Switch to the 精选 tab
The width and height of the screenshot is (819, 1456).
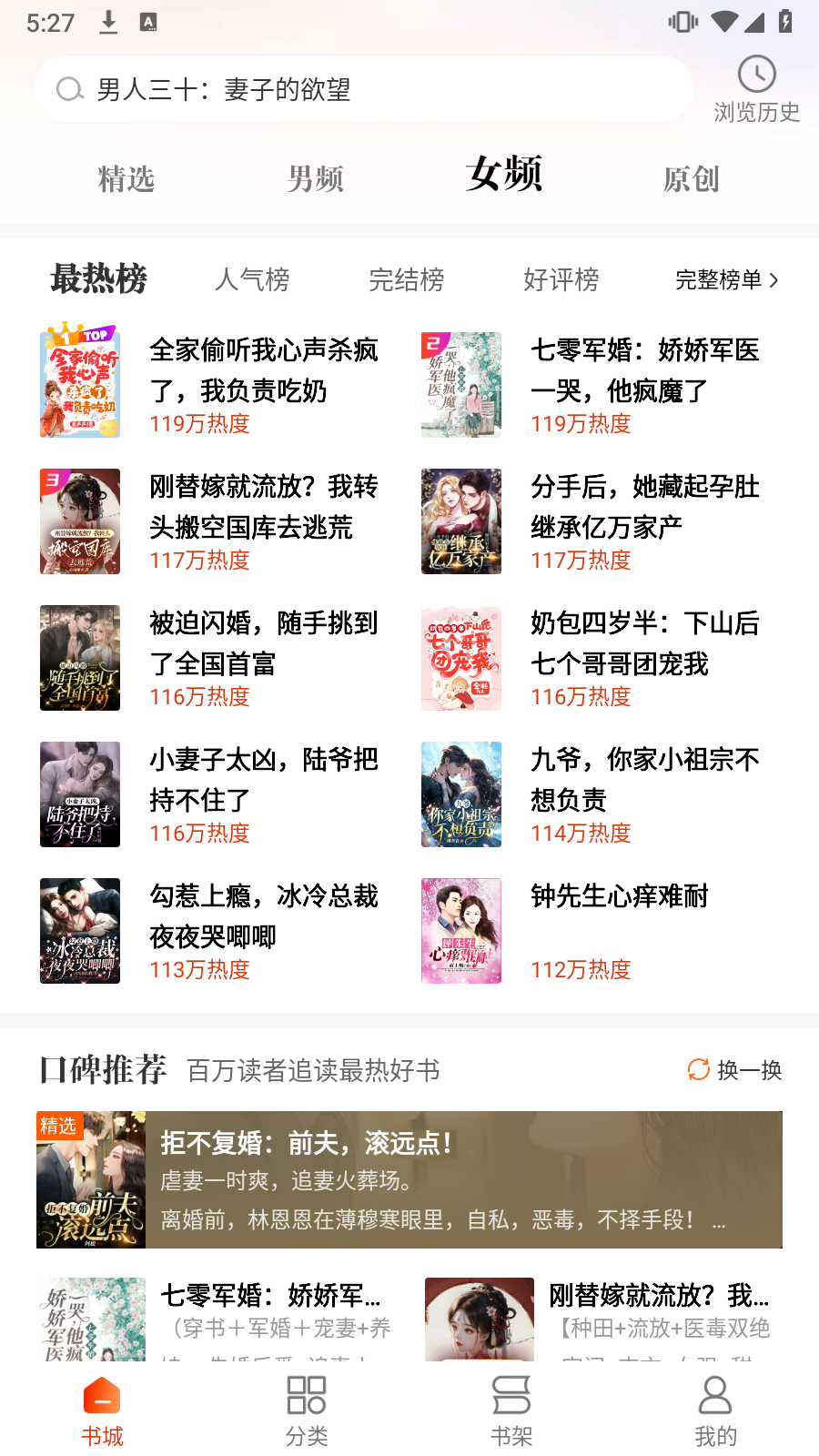126,179
